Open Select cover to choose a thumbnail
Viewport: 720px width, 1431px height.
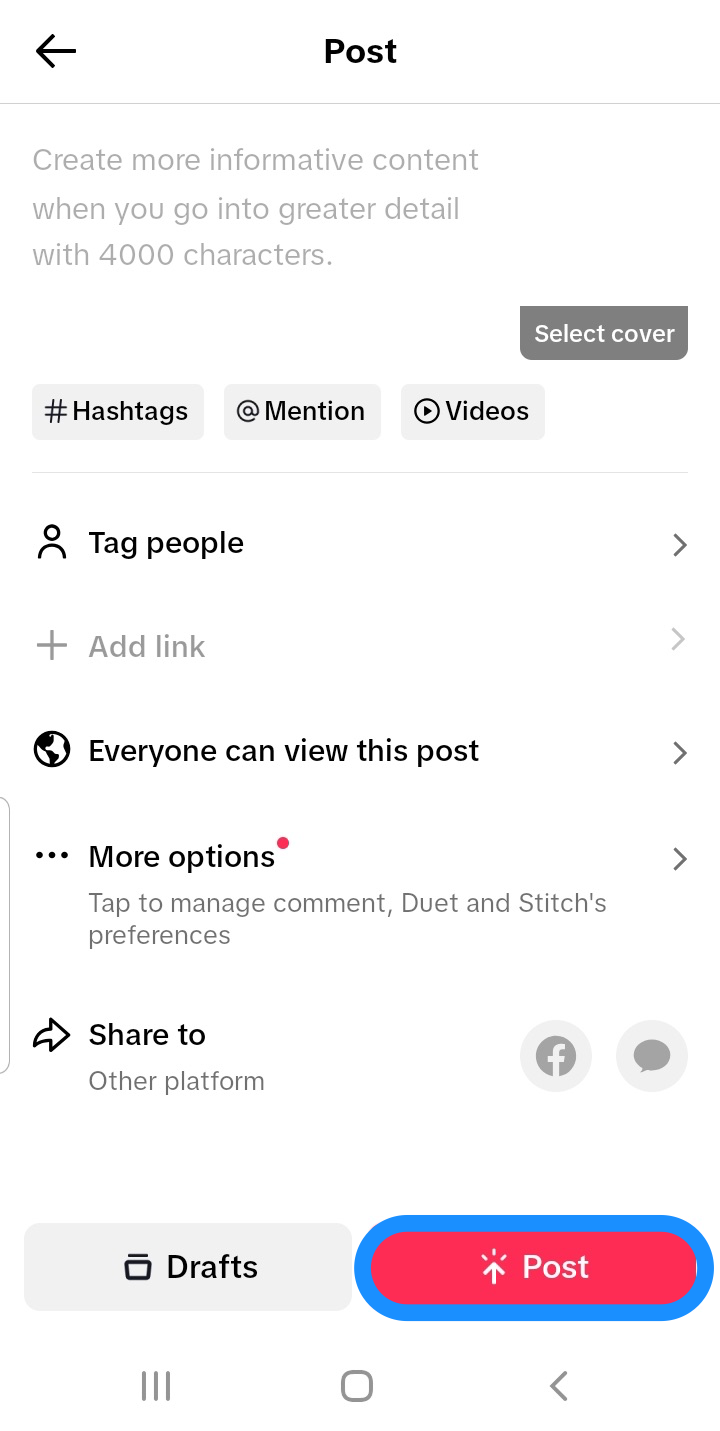tap(603, 332)
